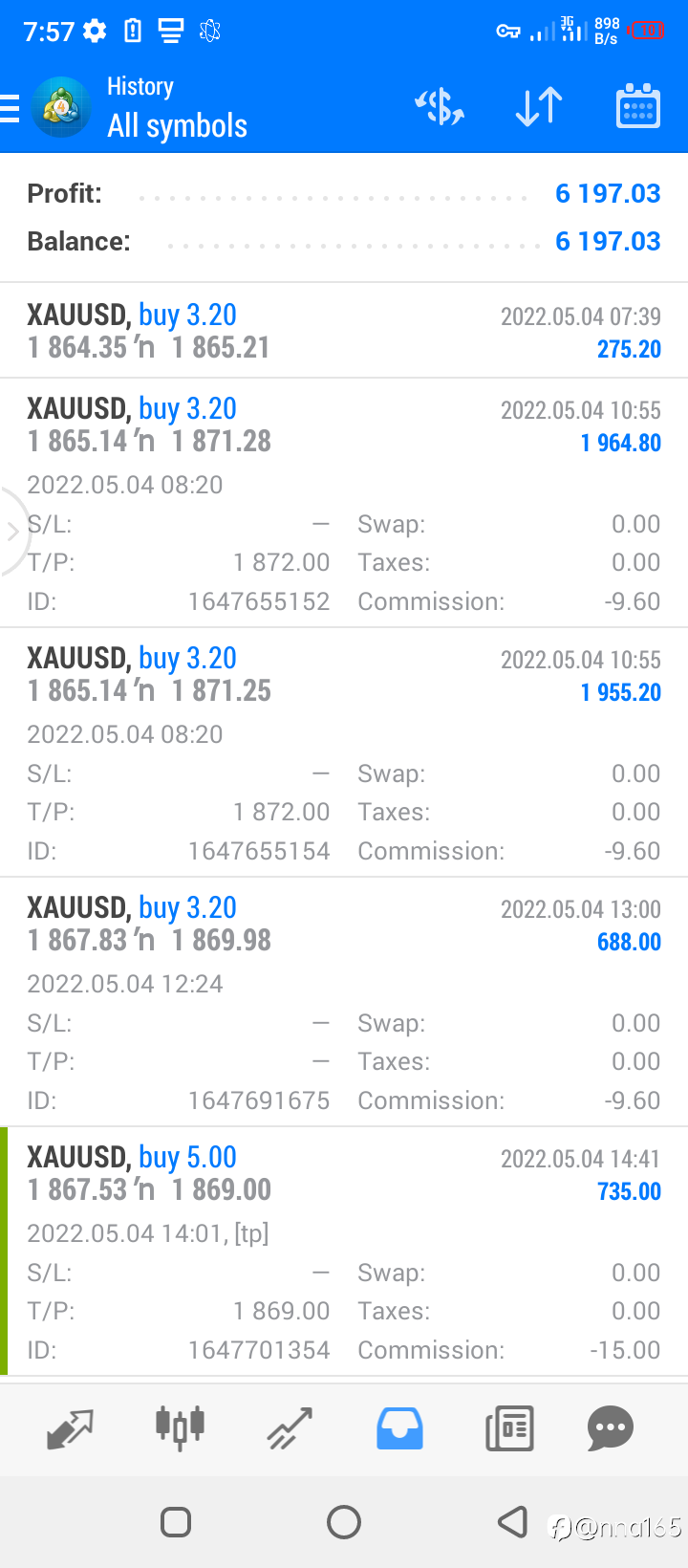Open the News tab
Screen dimensions: 688x1568
click(509, 1428)
